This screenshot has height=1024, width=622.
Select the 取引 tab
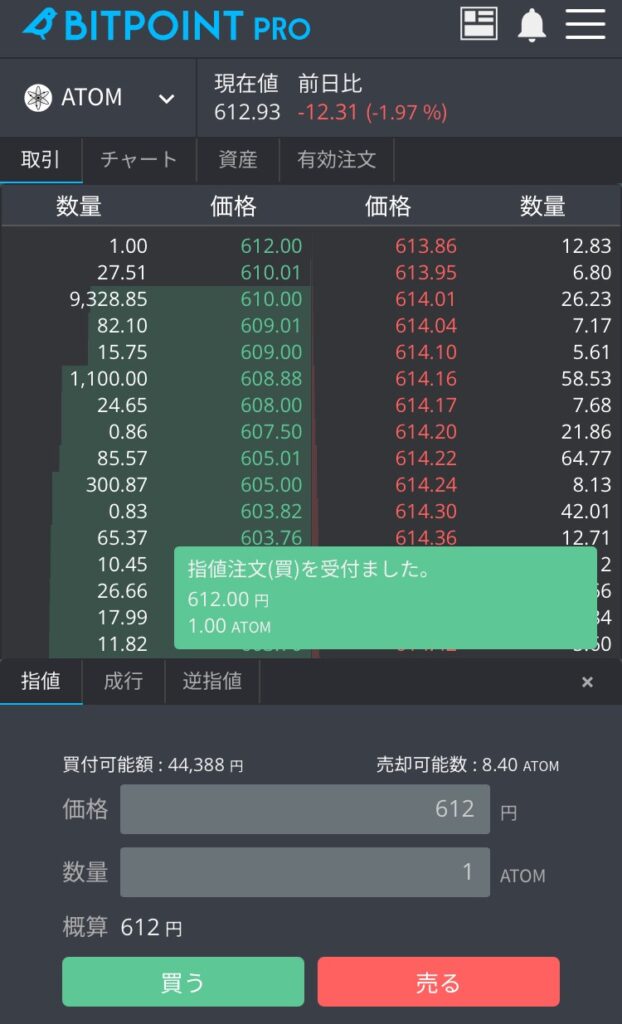41,160
